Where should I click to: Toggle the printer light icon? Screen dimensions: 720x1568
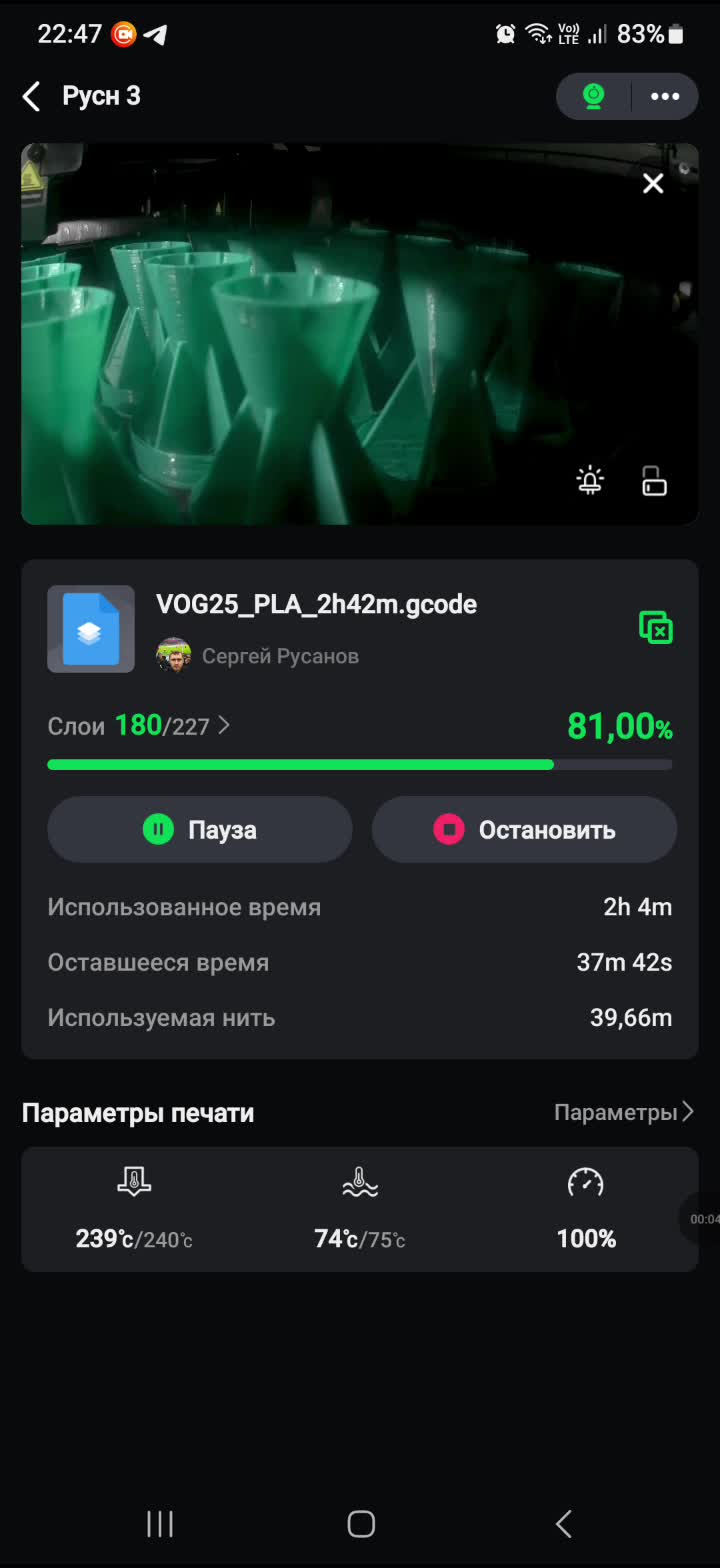pos(591,481)
